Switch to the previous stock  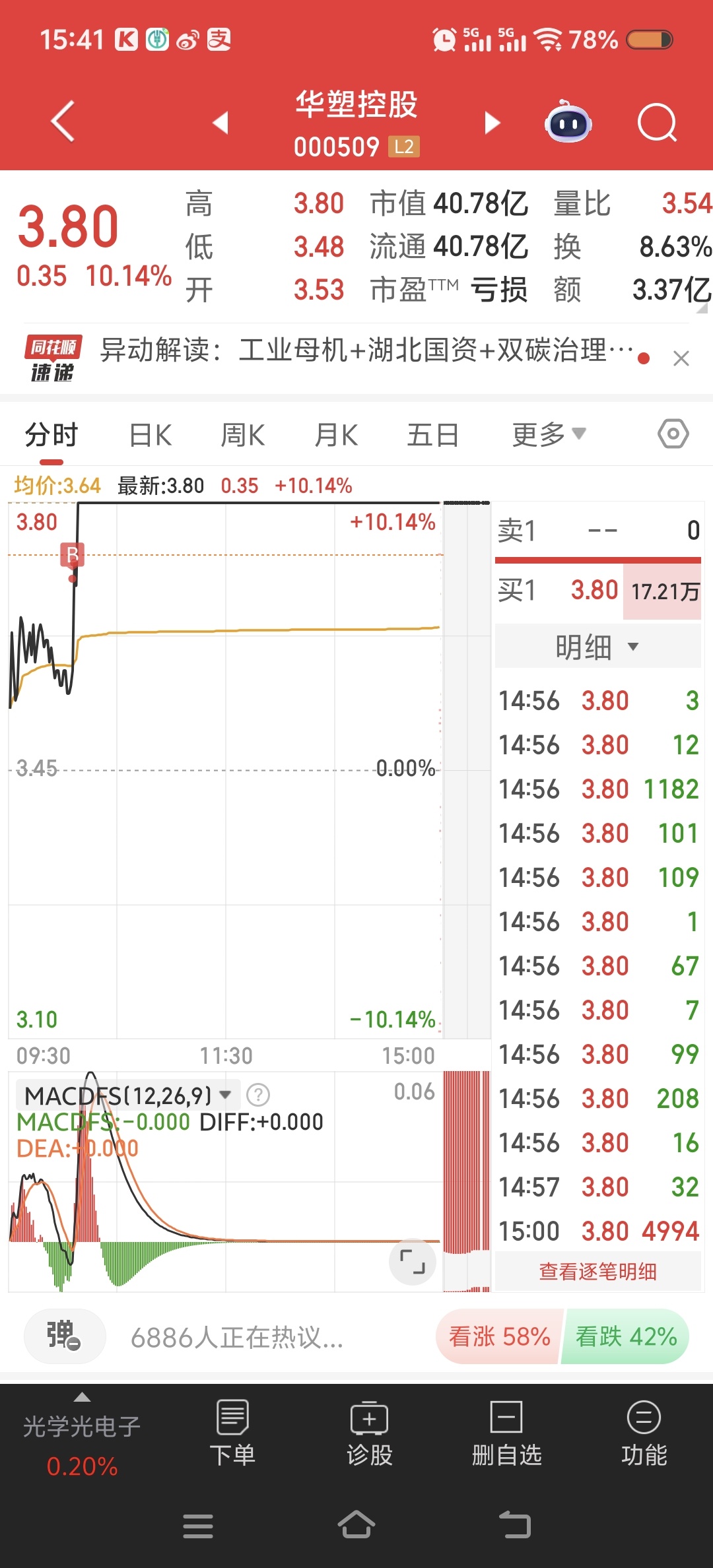pyautogui.click(x=221, y=122)
